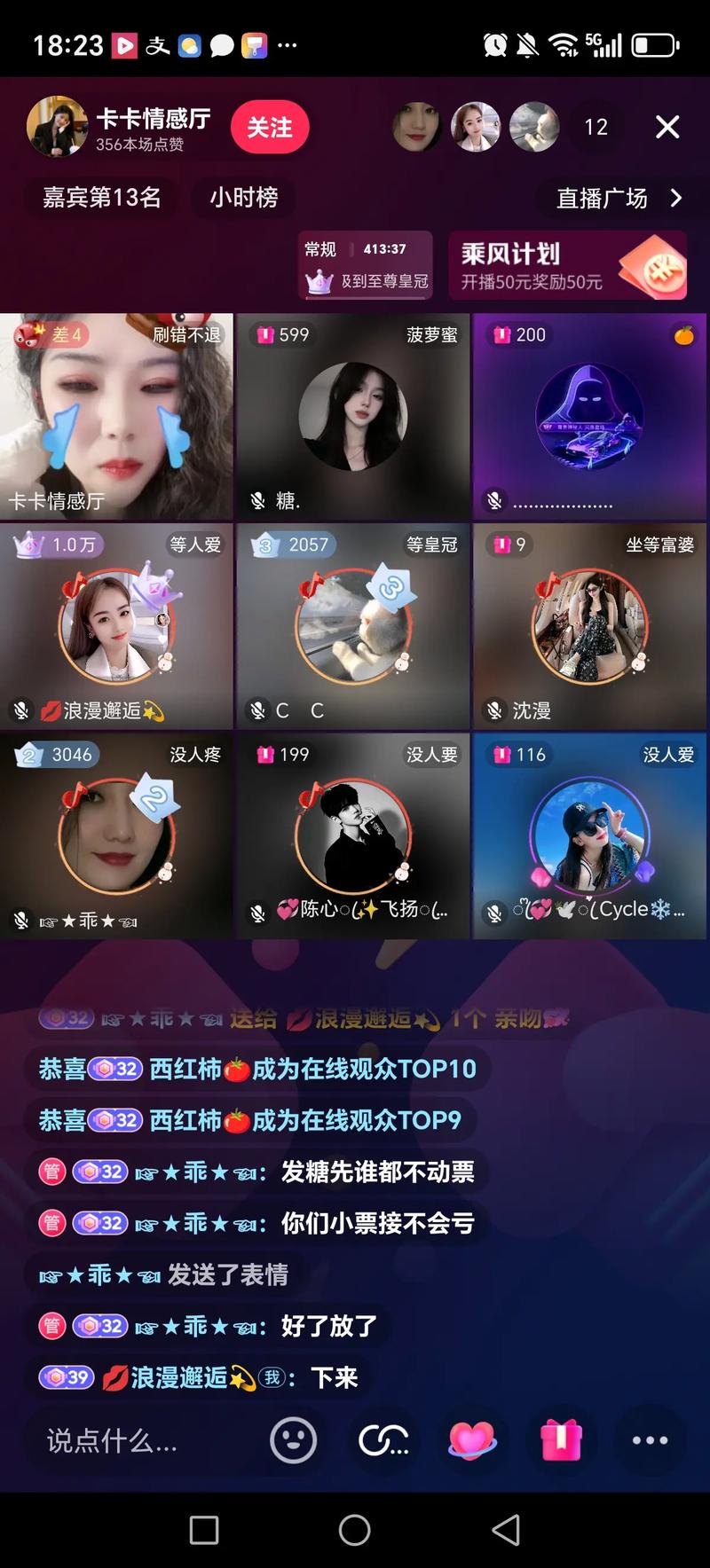710x1568 pixels.
Task: Select the 浪漫邂逅 guest seat
Action: pyautogui.click(x=116, y=626)
